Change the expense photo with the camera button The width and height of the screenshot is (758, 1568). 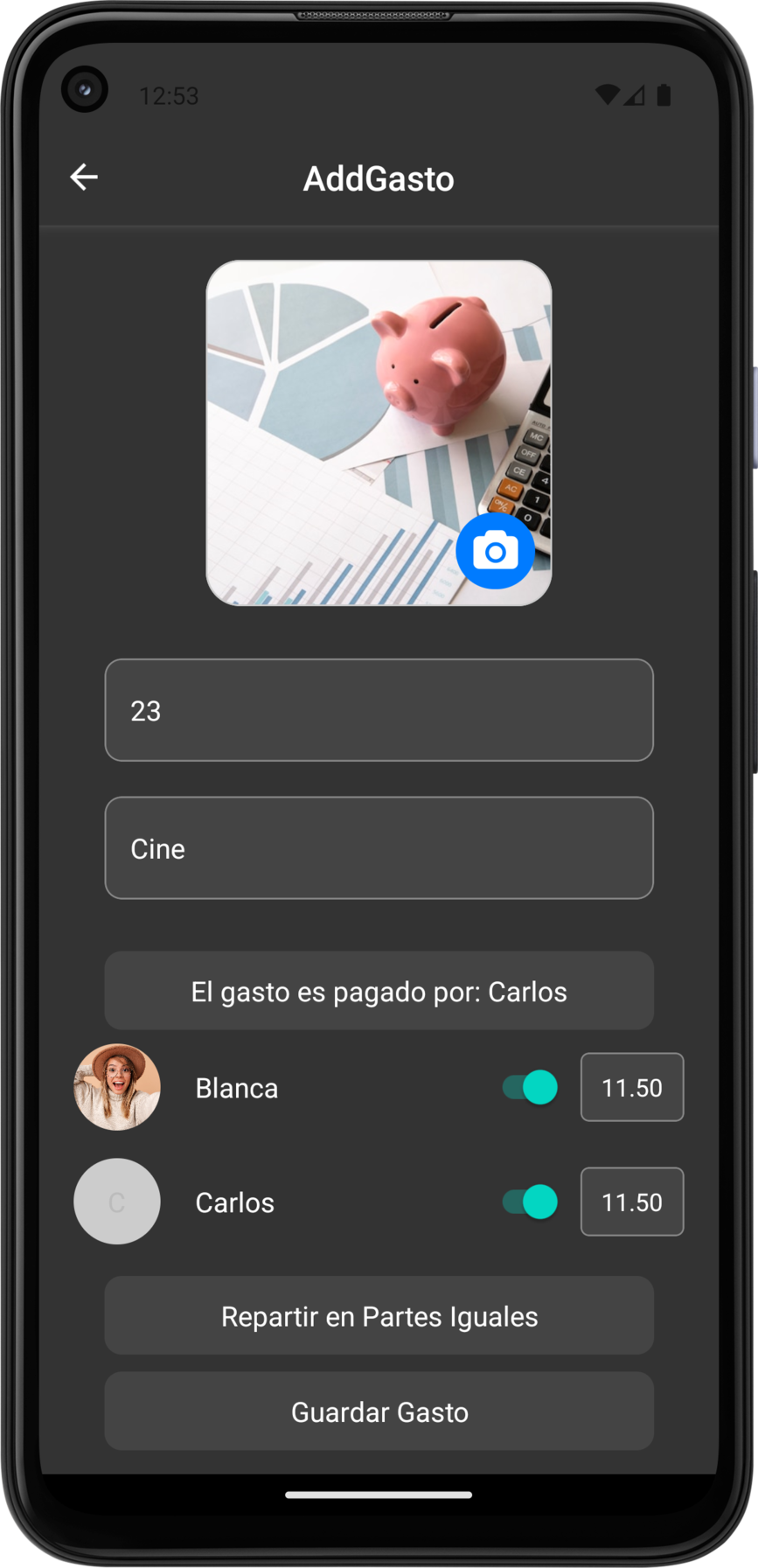coord(495,551)
